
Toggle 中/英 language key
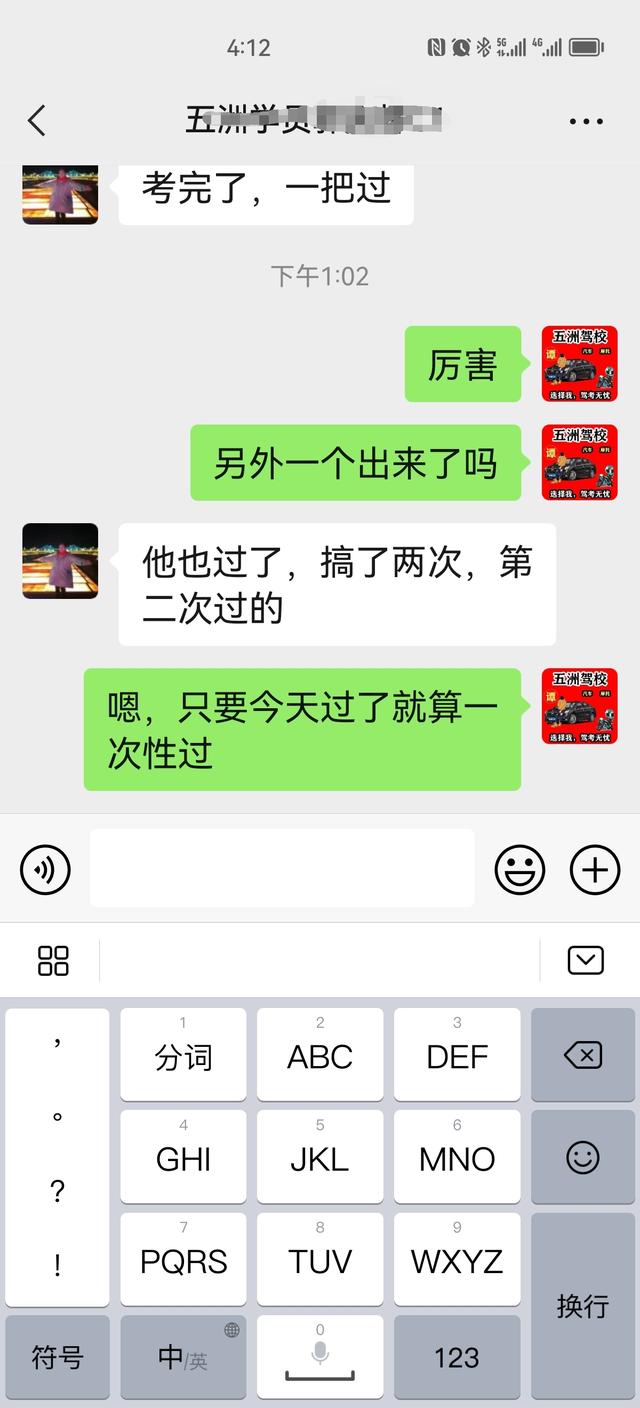[x=183, y=1357]
